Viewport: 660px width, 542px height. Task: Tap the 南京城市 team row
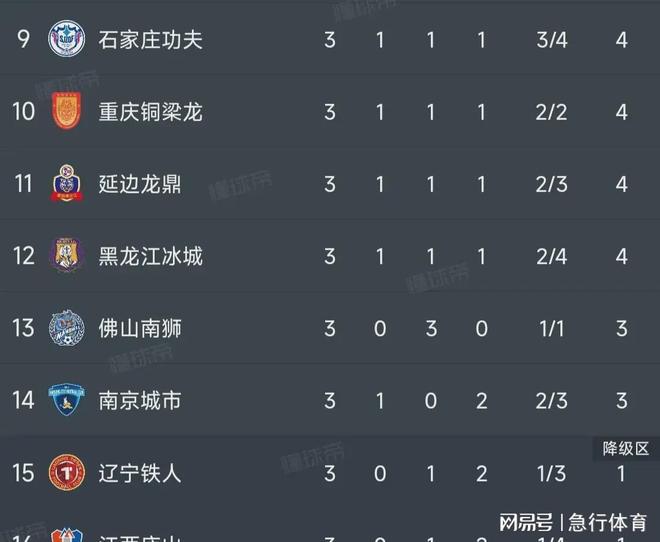pos(140,400)
